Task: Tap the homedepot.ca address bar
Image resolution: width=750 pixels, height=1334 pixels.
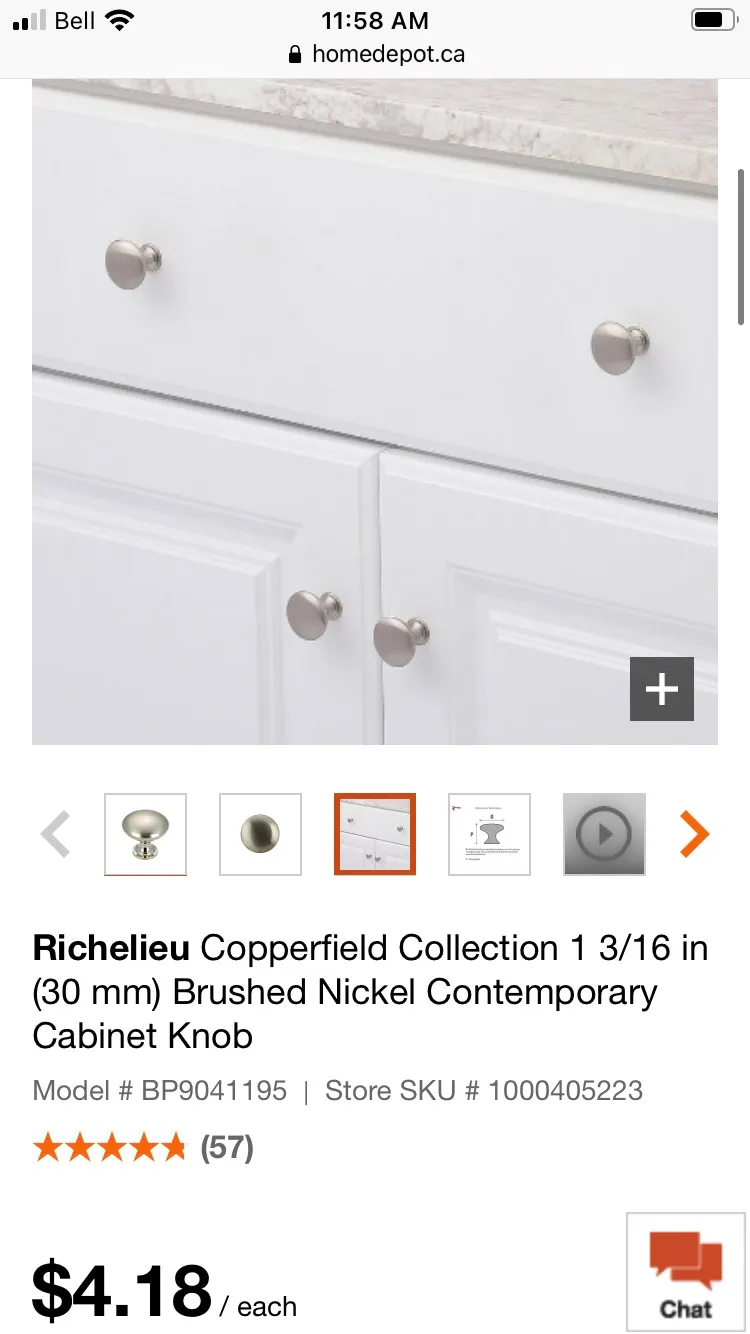Action: [x=375, y=54]
